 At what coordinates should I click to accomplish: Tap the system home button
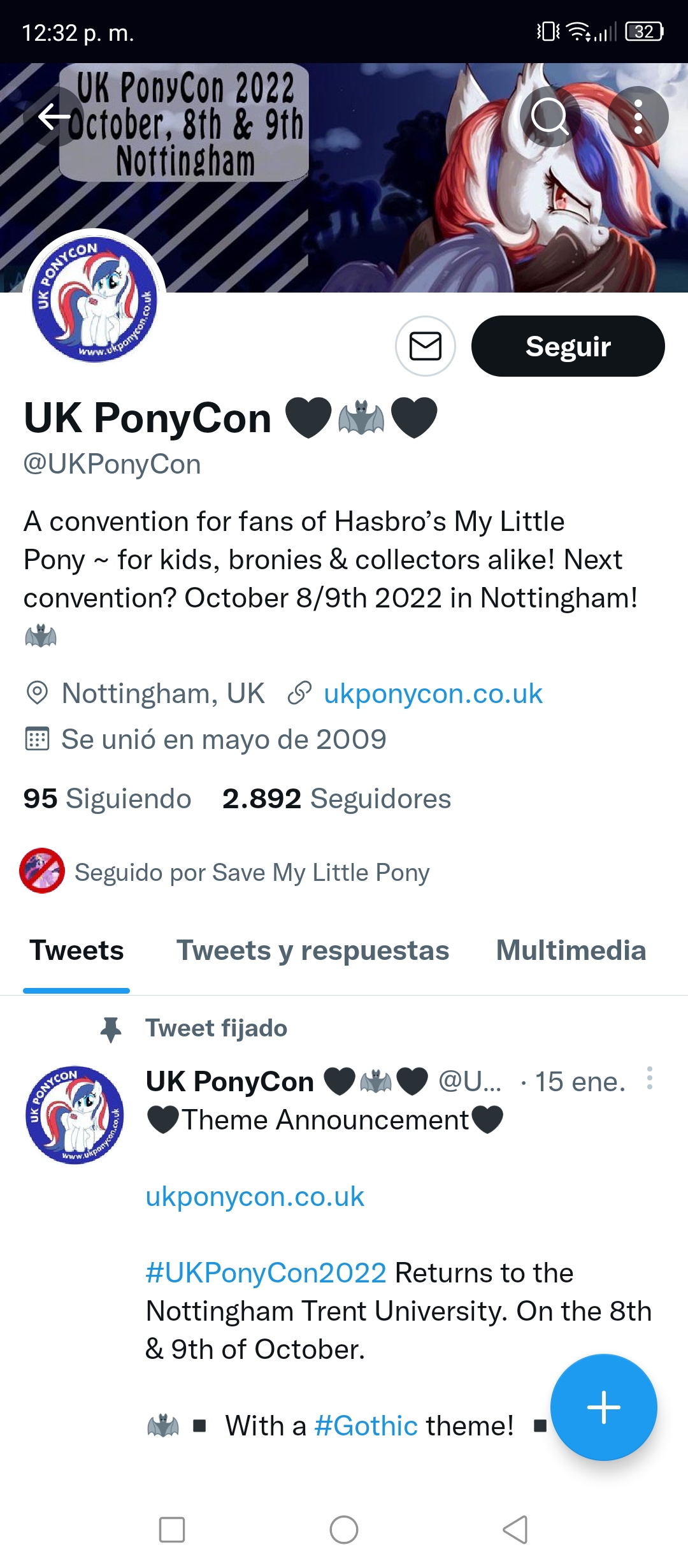344,1529
